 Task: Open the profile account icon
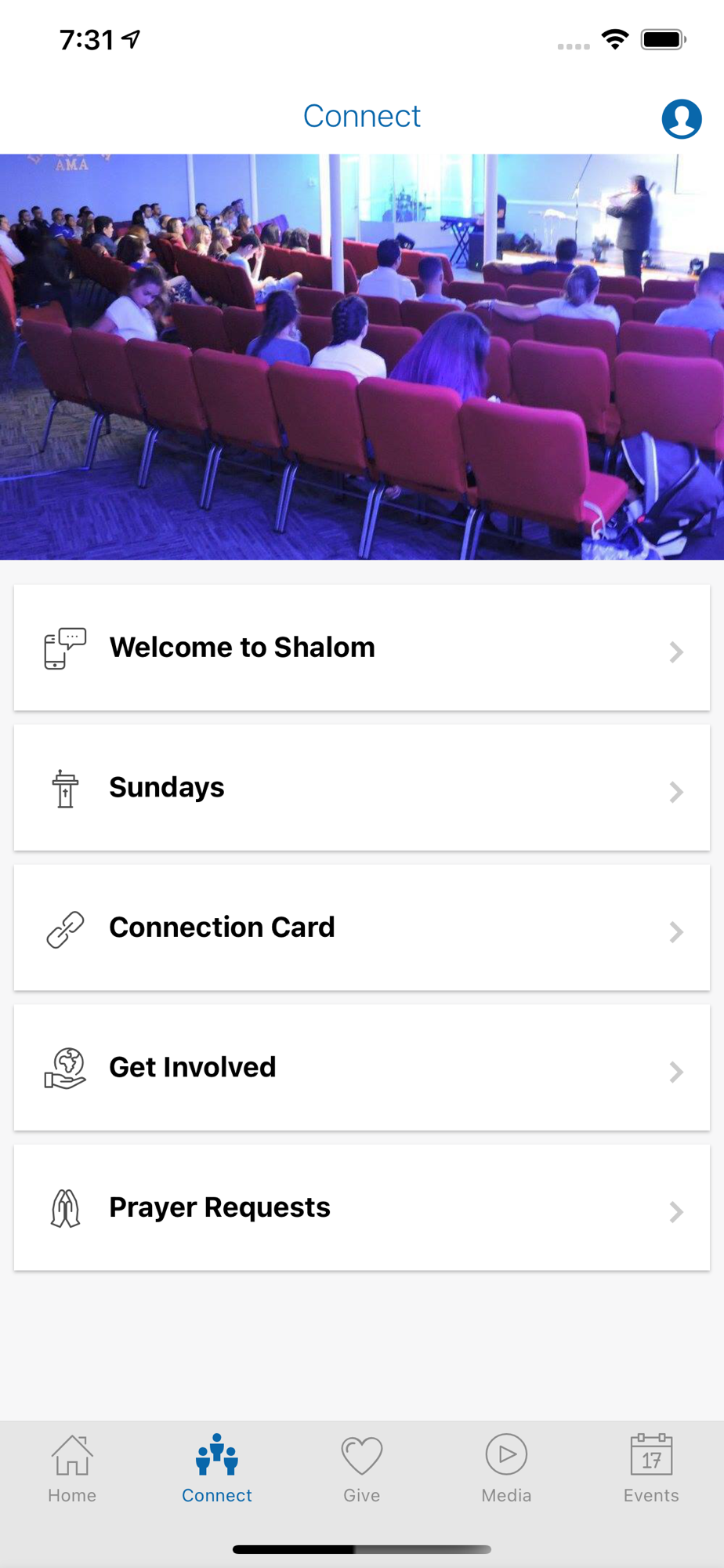point(681,119)
